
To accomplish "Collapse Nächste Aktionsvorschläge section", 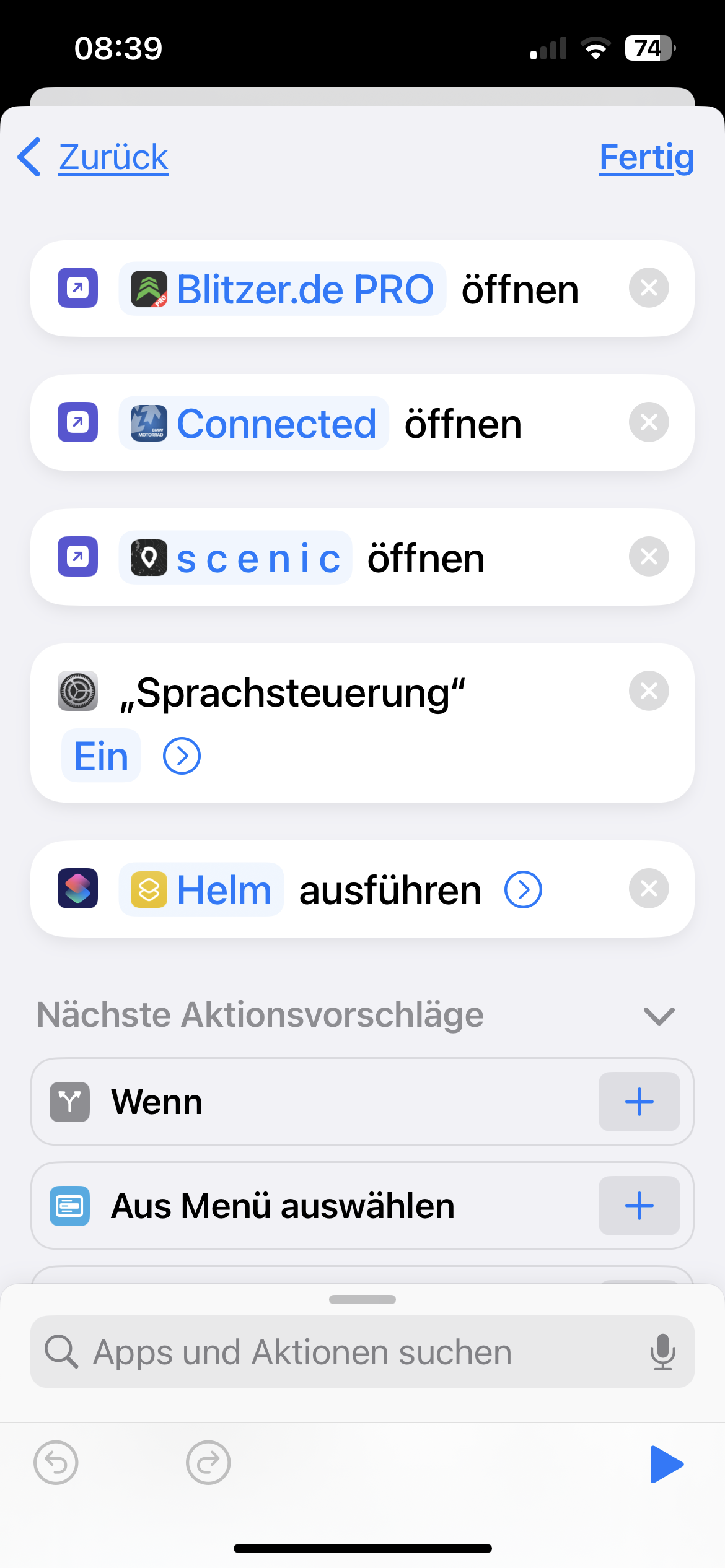I will point(659,1016).
